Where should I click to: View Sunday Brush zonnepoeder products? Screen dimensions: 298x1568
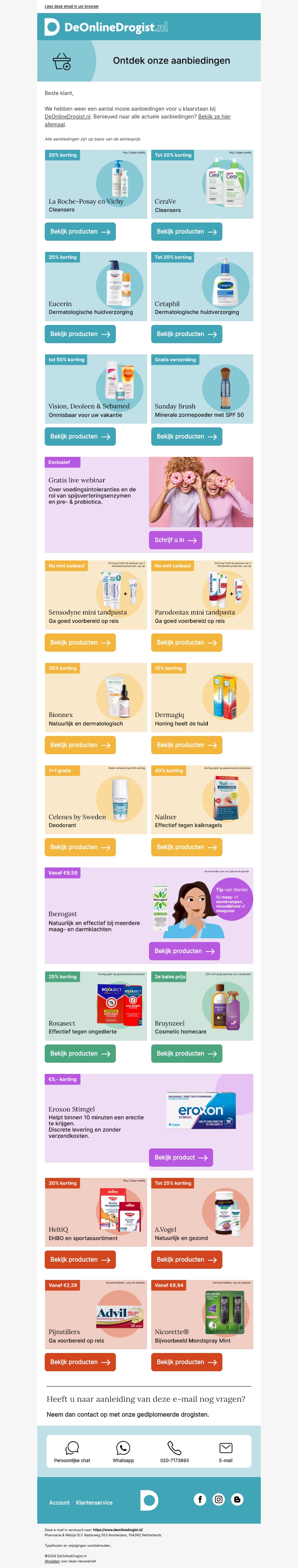(x=186, y=436)
